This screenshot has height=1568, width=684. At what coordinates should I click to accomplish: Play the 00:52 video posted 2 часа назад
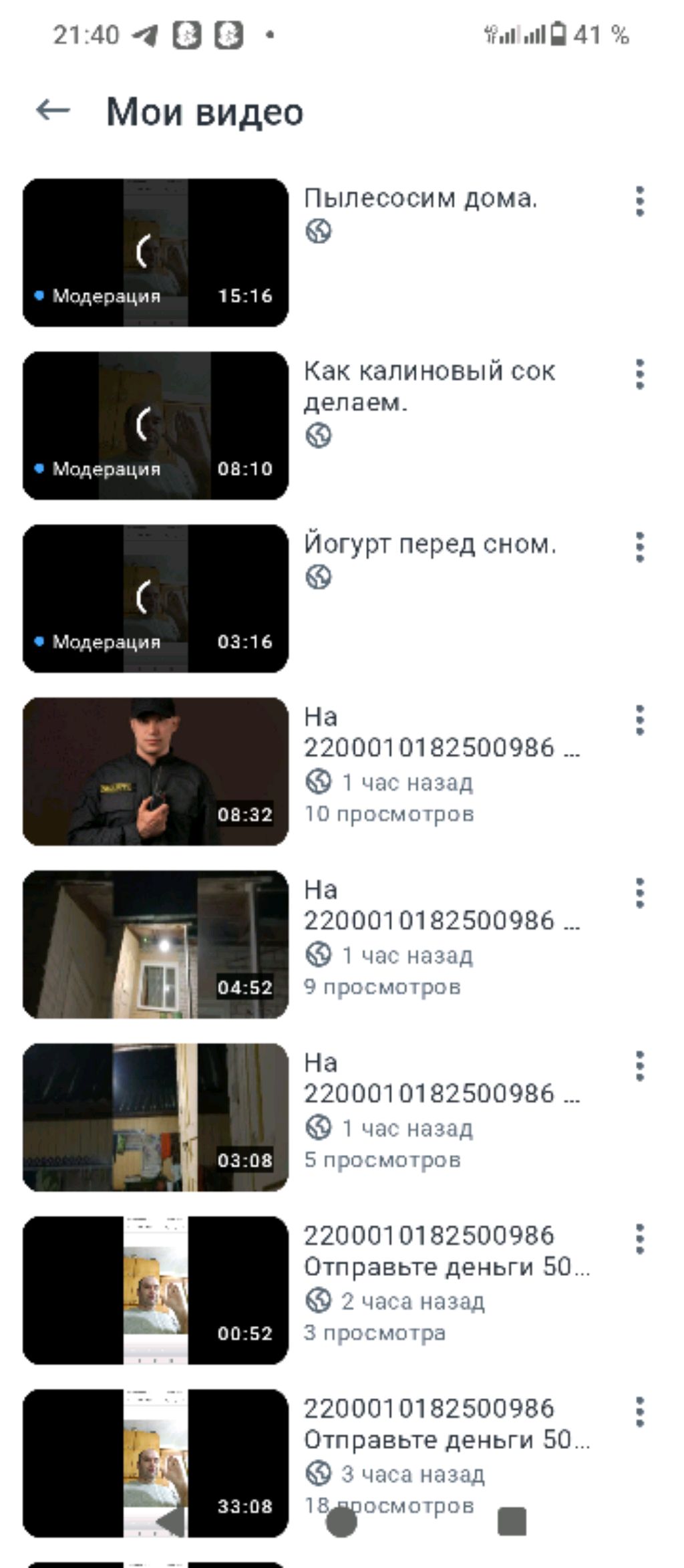[x=156, y=1291]
